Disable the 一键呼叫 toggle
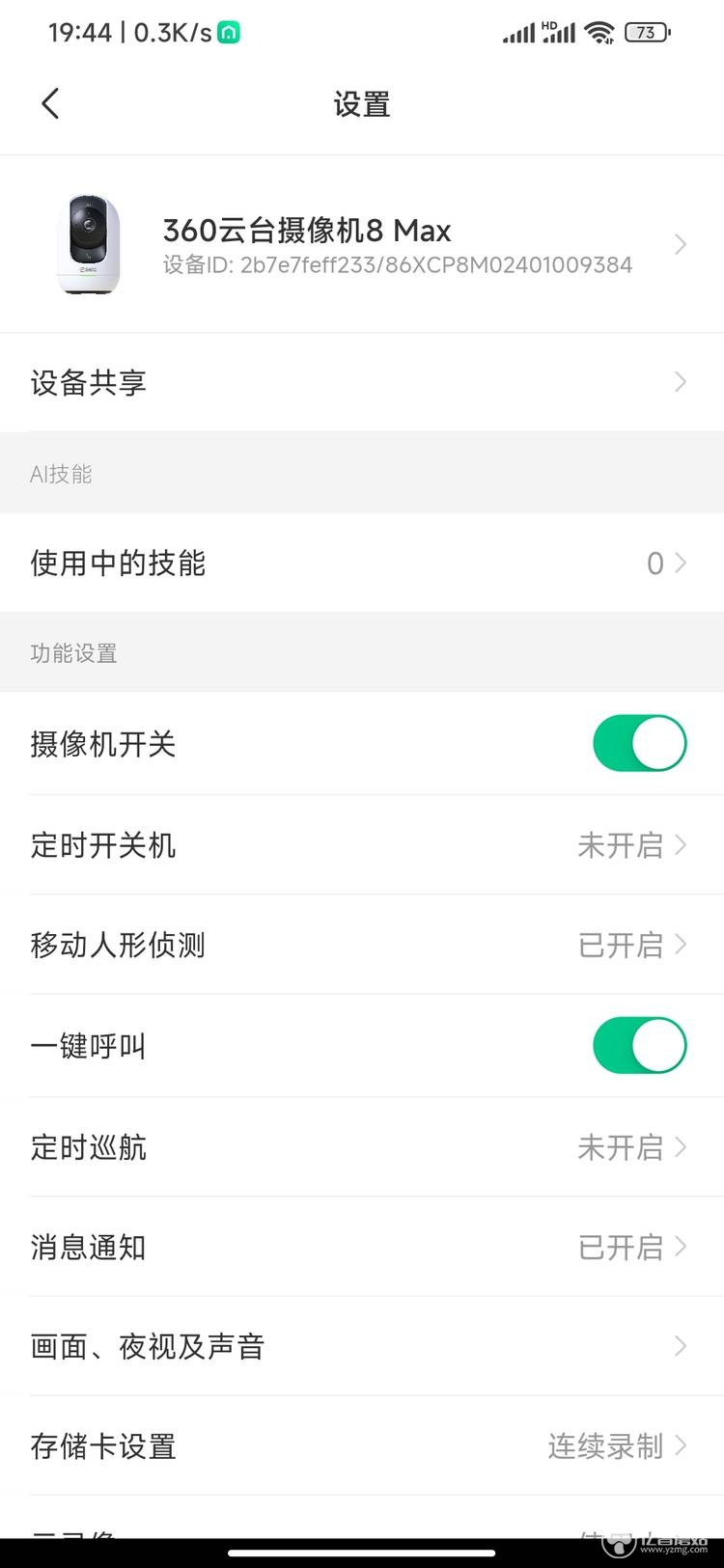Image resolution: width=724 pixels, height=1568 pixels. tap(639, 1045)
